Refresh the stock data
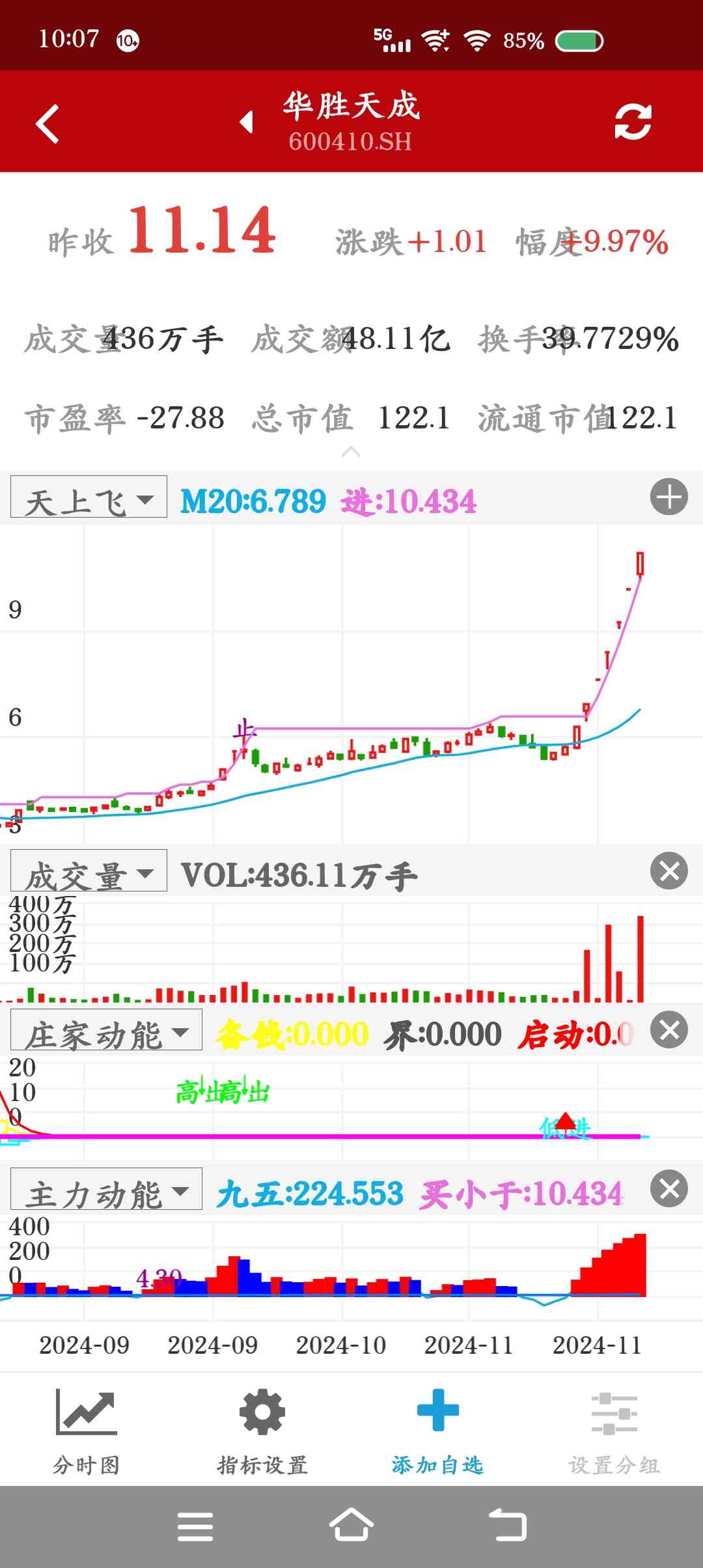 633,122
